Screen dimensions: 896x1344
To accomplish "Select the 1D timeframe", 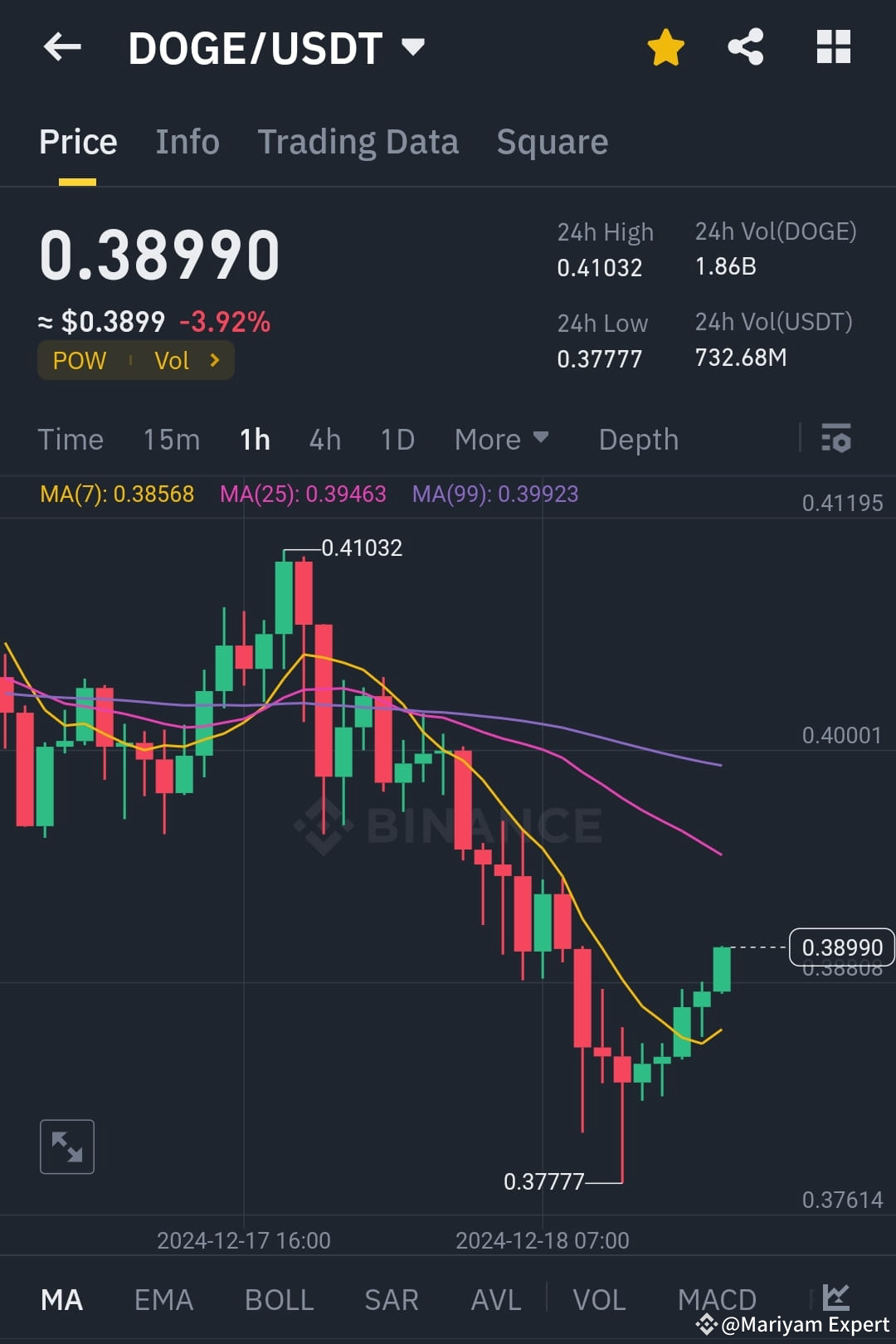I will point(397,439).
